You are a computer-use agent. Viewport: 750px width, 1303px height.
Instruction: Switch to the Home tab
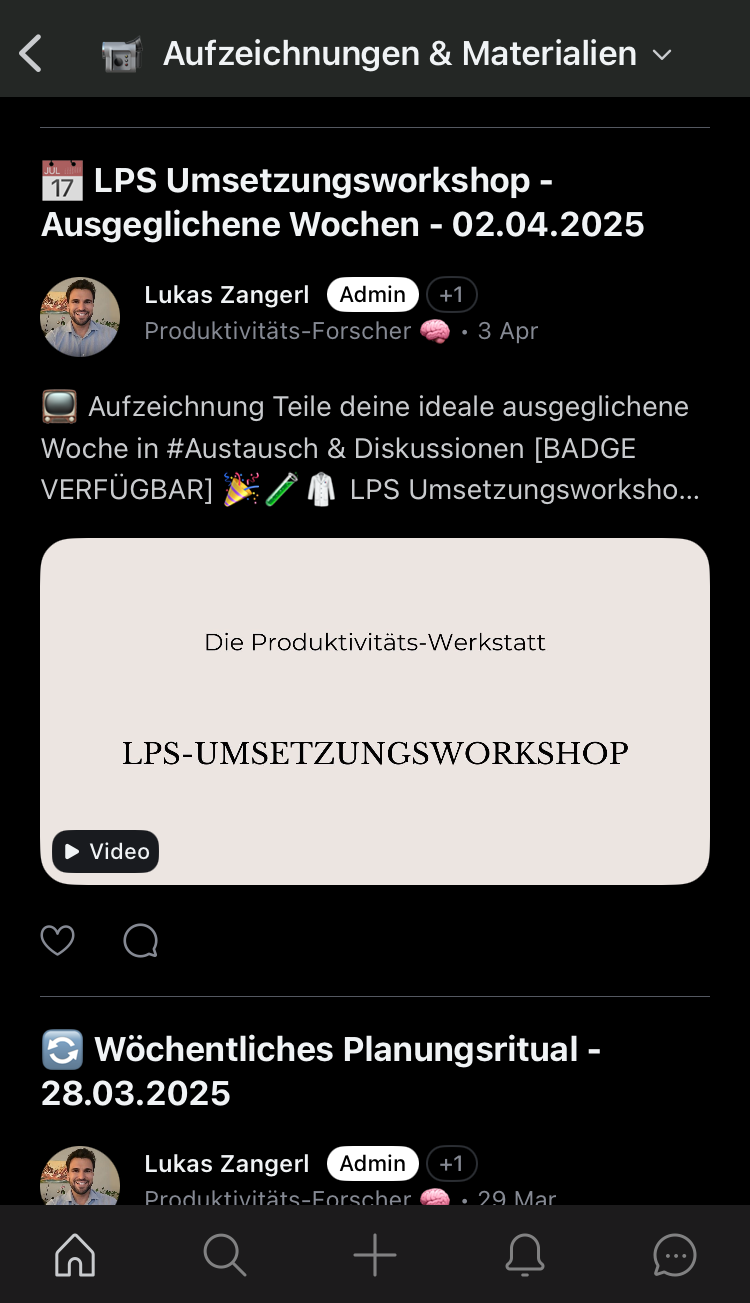(x=75, y=1254)
